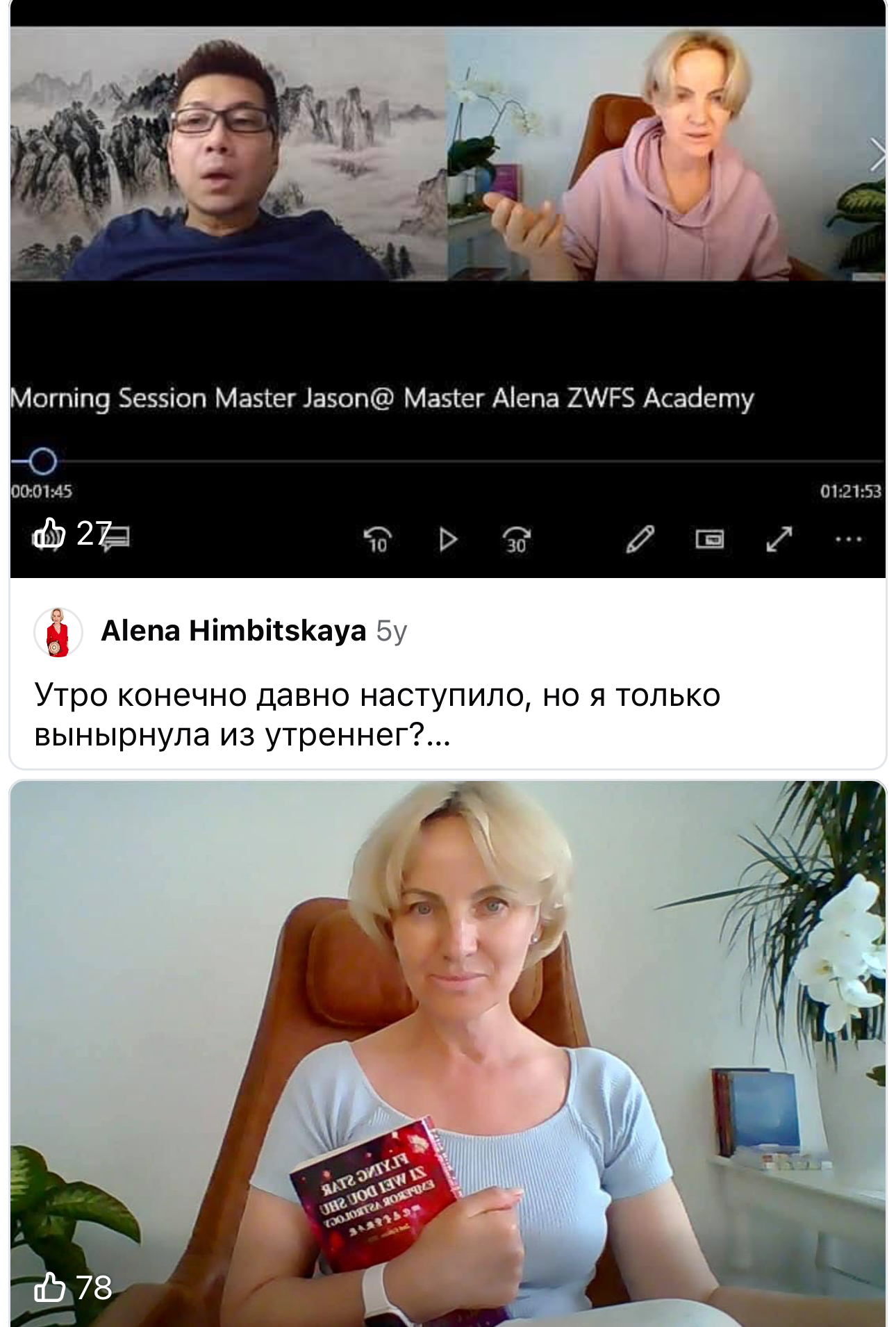Like the post showing 27 likes
Viewport: 896px width, 1327px height.
point(49,534)
